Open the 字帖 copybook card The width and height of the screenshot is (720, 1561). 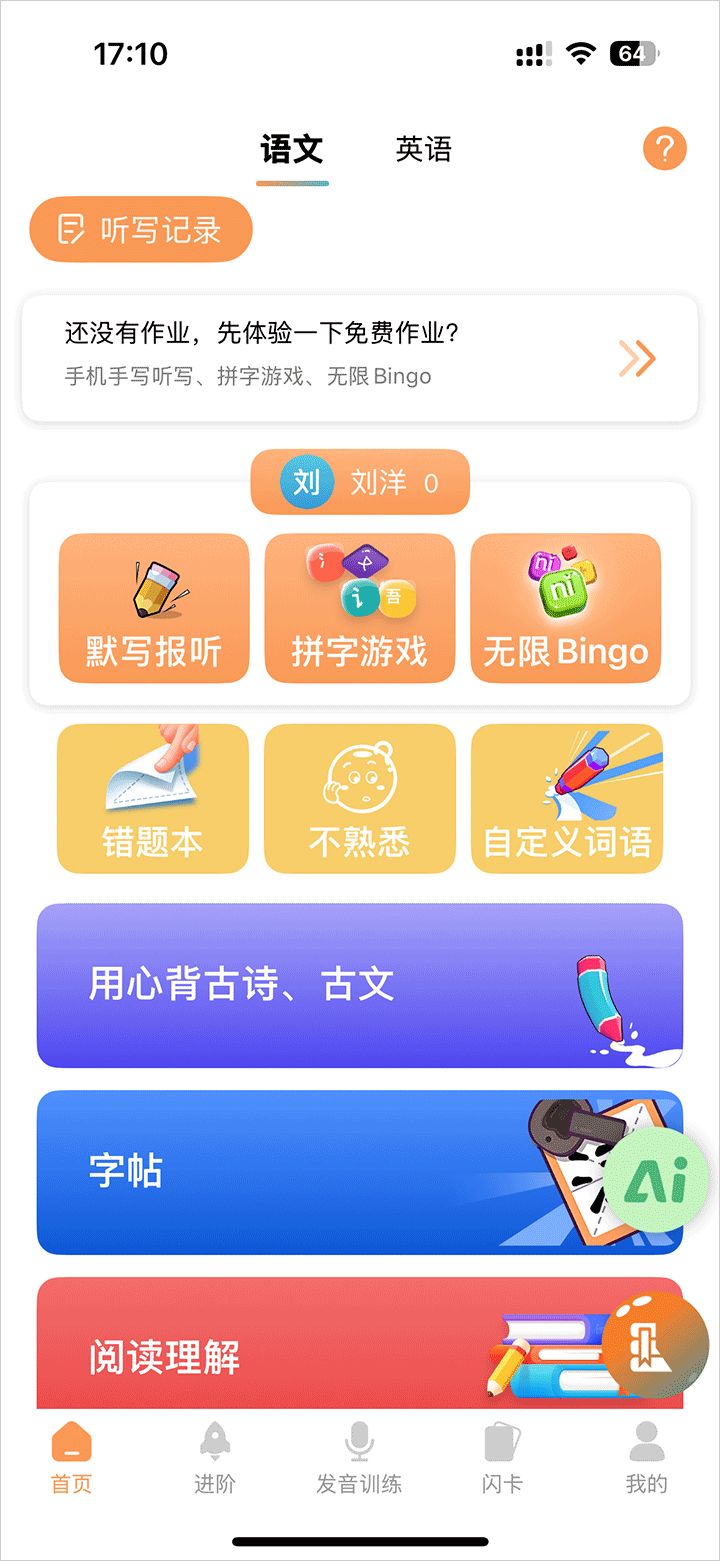[300, 1172]
